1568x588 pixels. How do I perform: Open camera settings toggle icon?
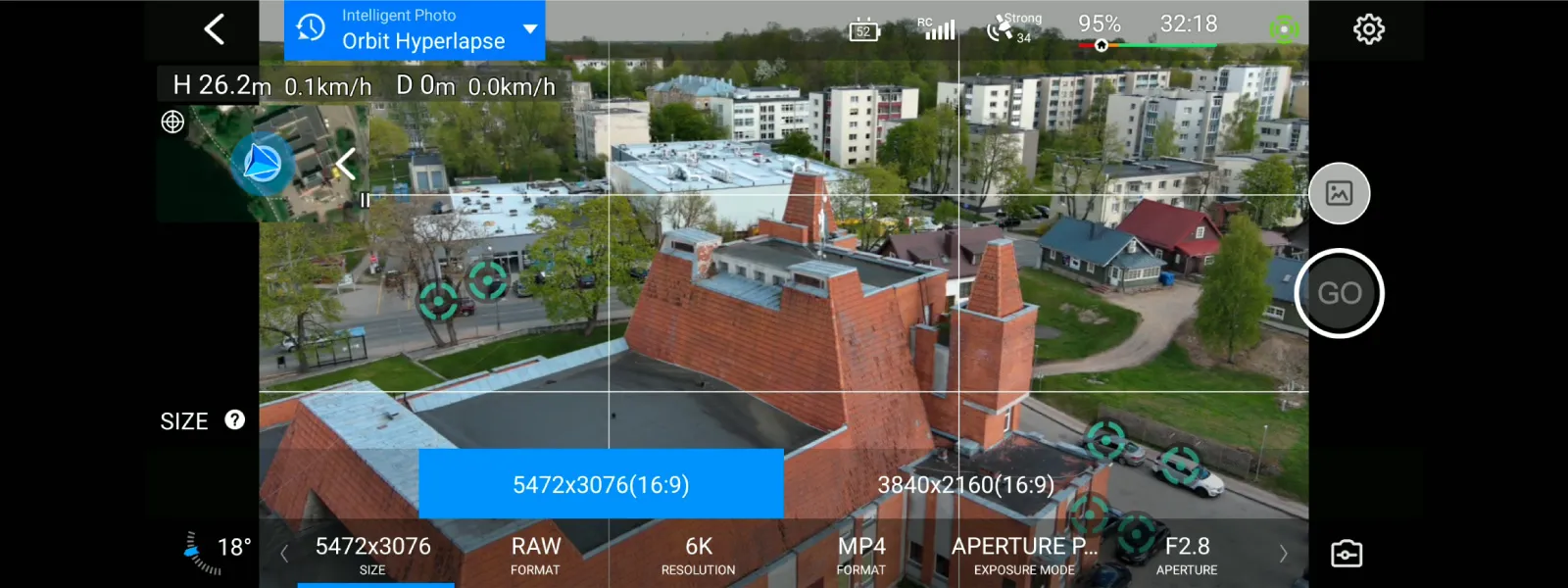pyautogui.click(x=1346, y=554)
